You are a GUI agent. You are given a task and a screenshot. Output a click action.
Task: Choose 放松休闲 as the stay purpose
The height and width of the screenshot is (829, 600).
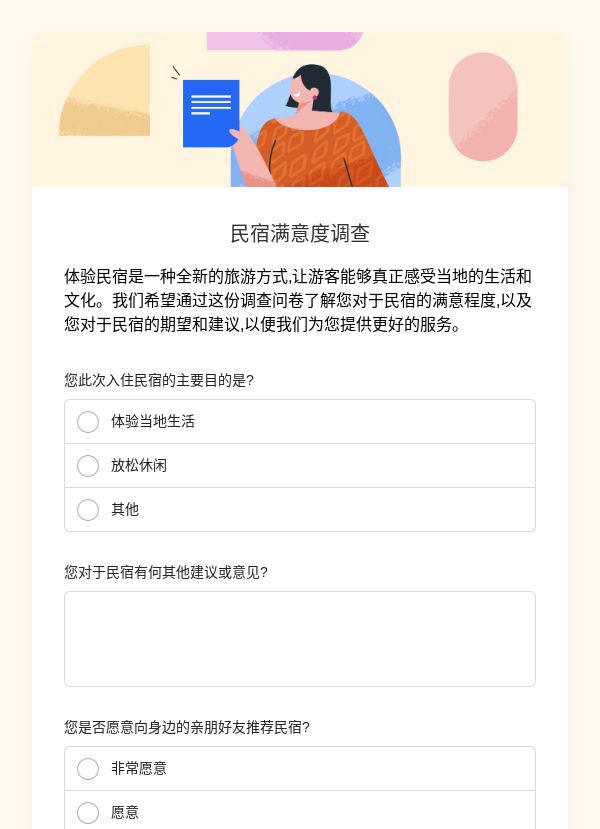click(300, 465)
